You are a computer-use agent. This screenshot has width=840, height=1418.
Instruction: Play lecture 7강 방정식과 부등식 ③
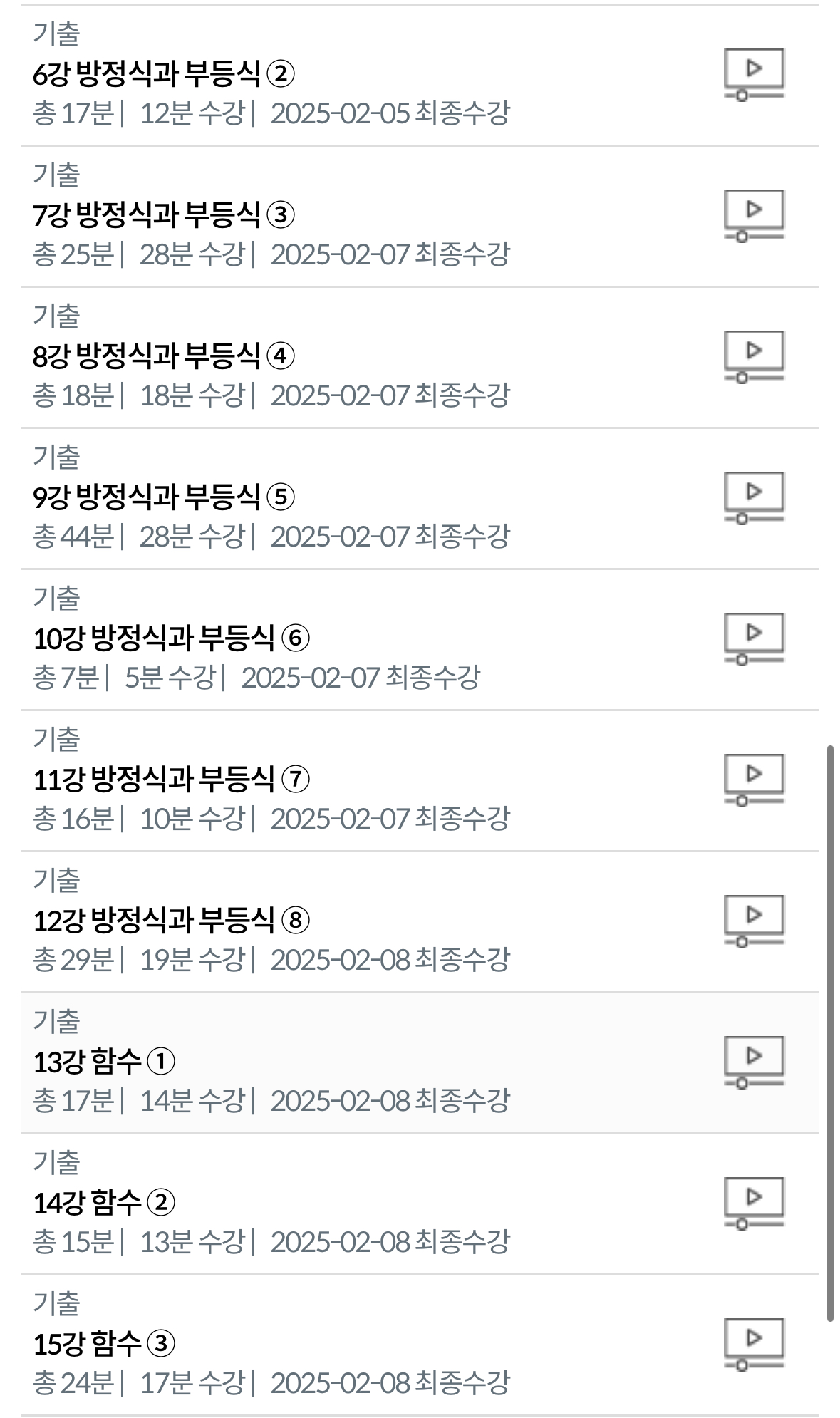point(754,215)
